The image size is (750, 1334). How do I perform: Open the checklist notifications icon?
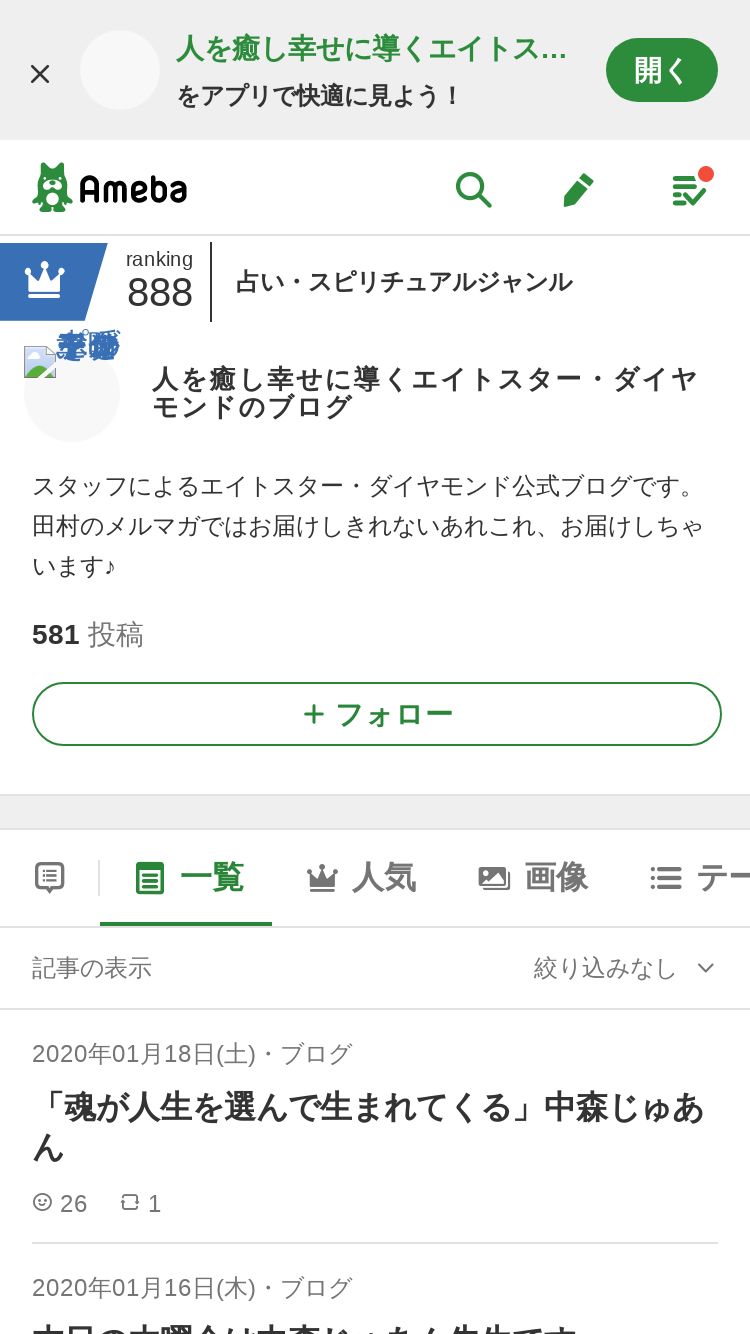point(689,189)
